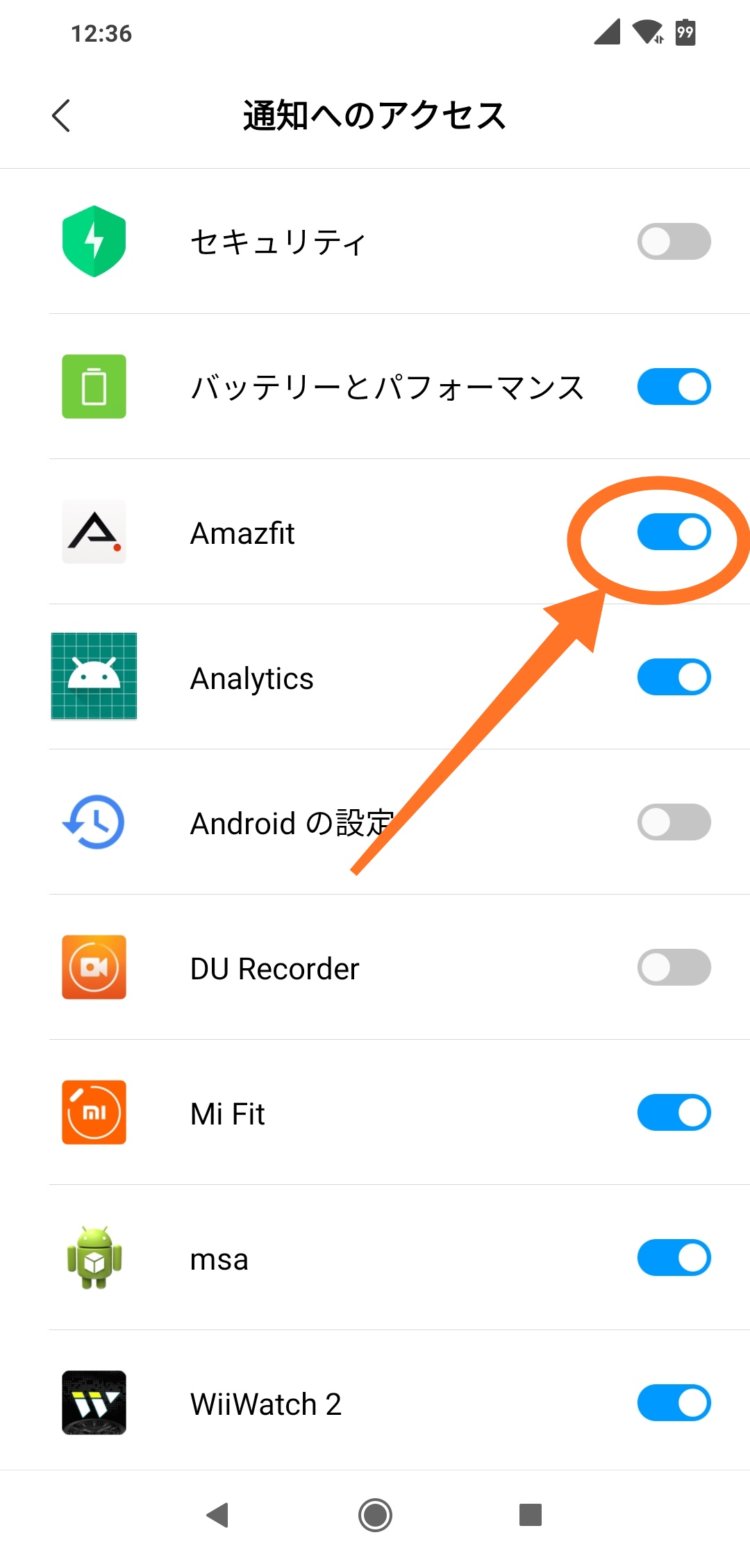Enable notification access for Android の設定
The image size is (750, 1560).
click(673, 822)
